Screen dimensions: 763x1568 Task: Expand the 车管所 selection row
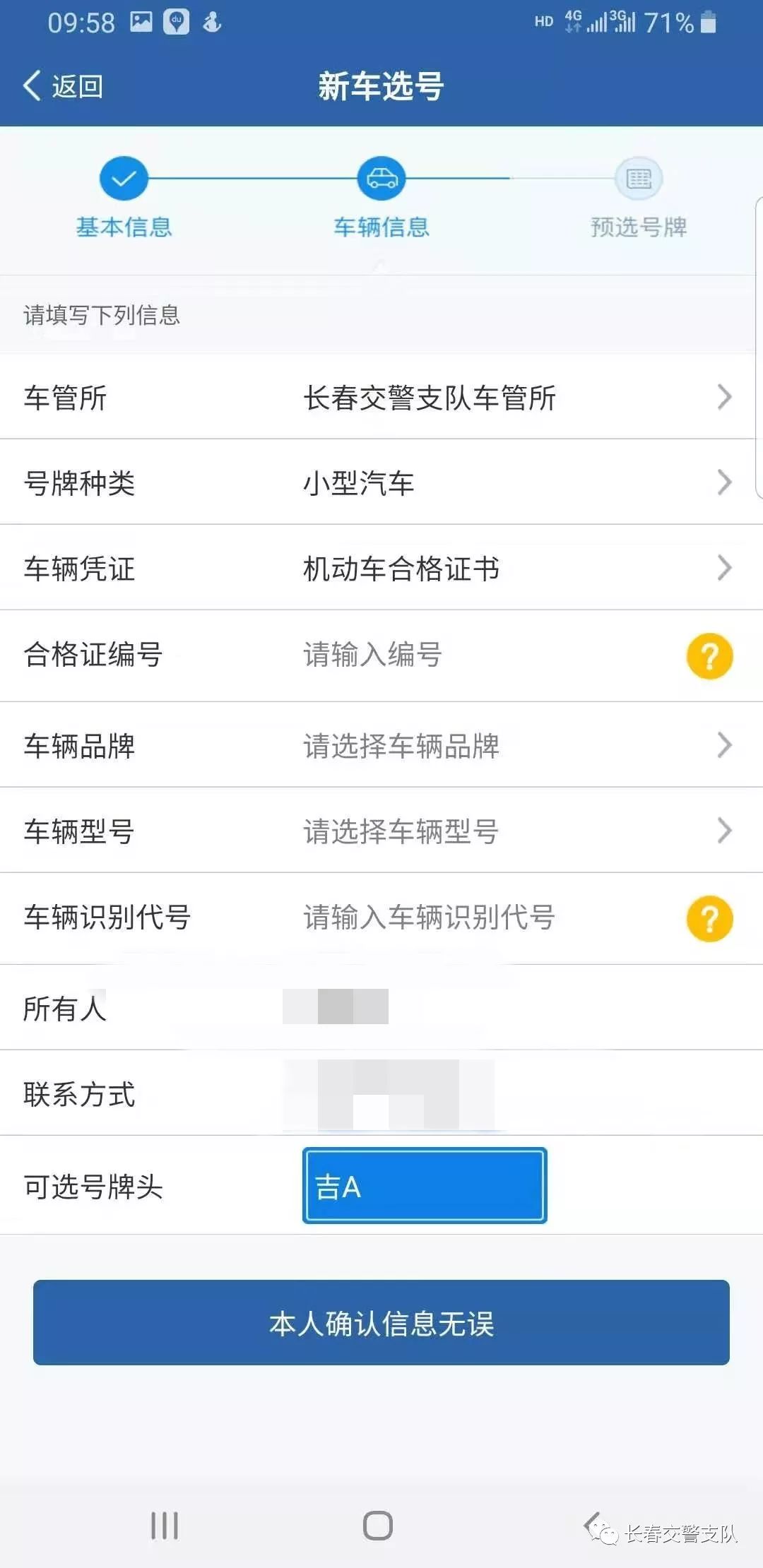coord(726,397)
